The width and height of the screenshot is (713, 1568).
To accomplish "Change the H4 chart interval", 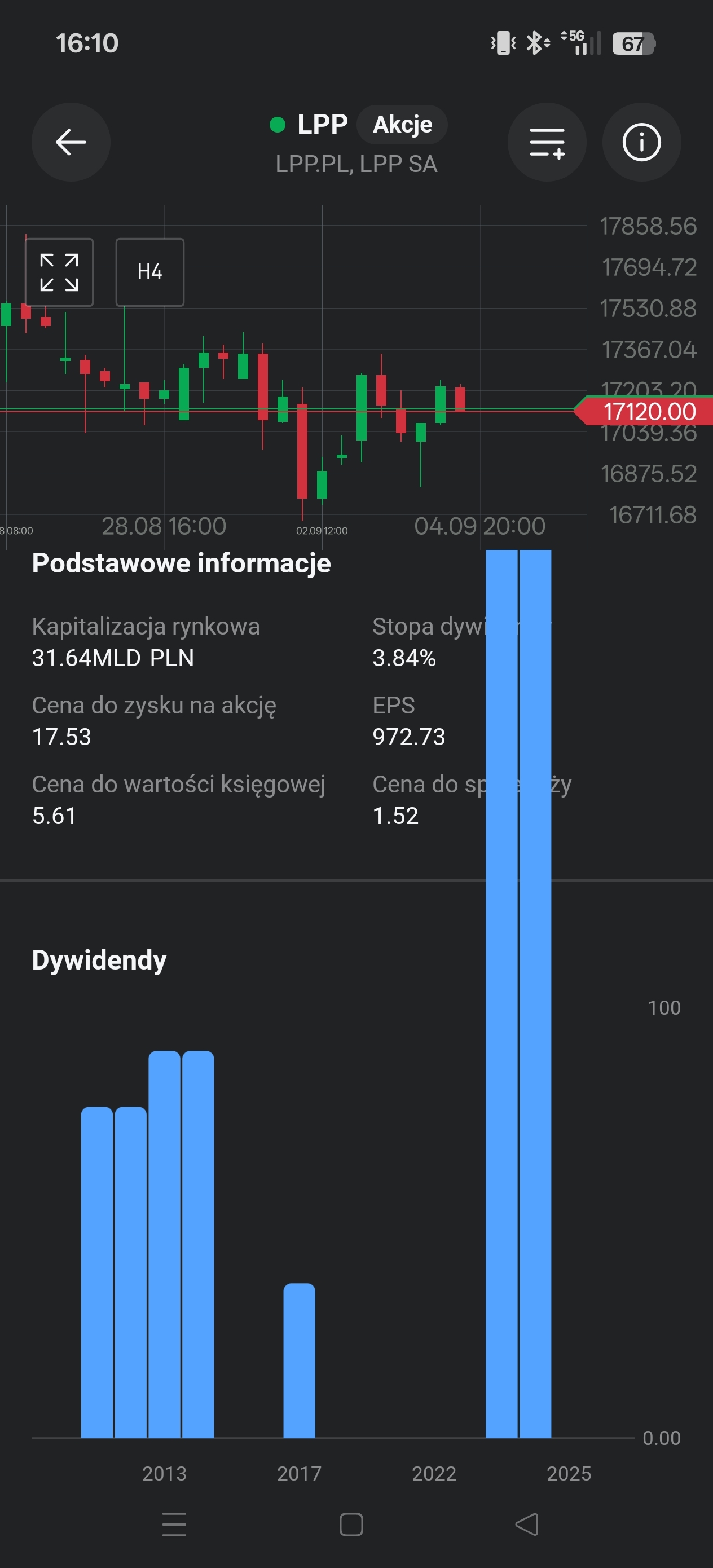I will (150, 272).
